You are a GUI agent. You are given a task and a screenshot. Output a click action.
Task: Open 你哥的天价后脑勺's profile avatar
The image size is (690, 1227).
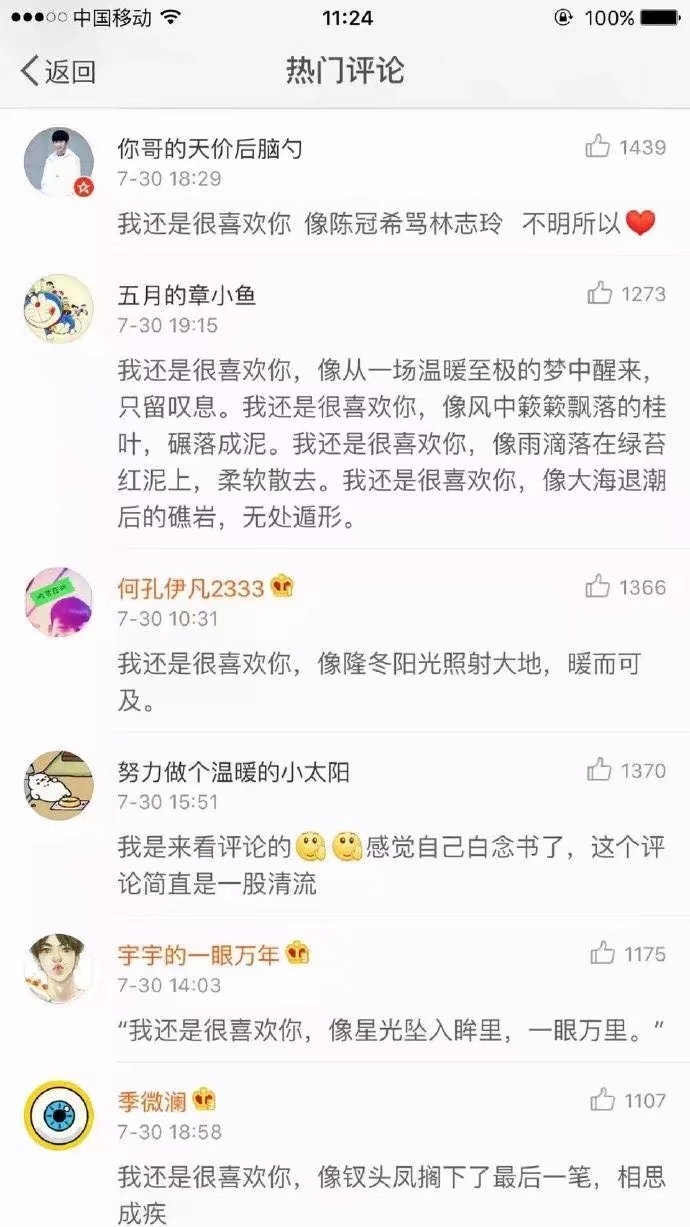tap(58, 163)
